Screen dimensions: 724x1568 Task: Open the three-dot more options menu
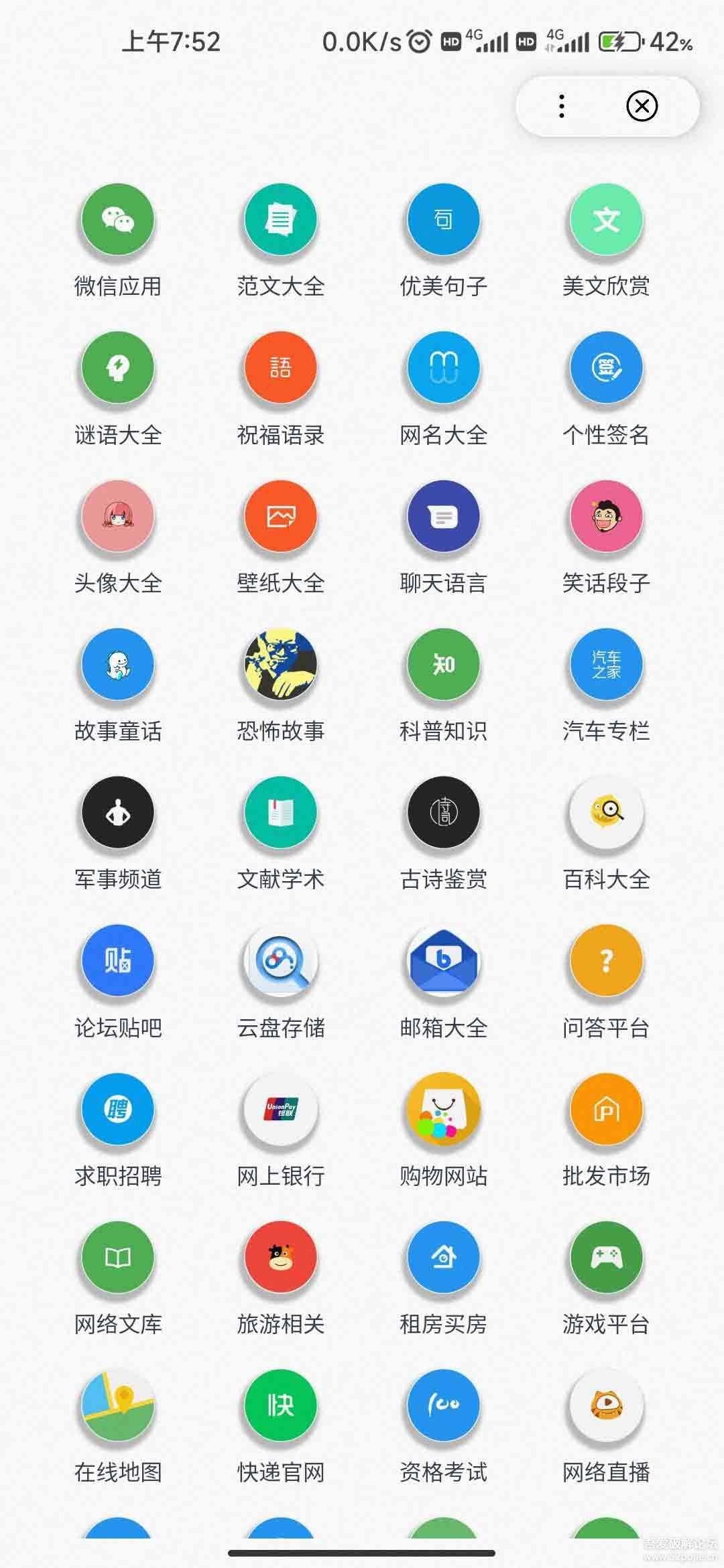click(562, 106)
